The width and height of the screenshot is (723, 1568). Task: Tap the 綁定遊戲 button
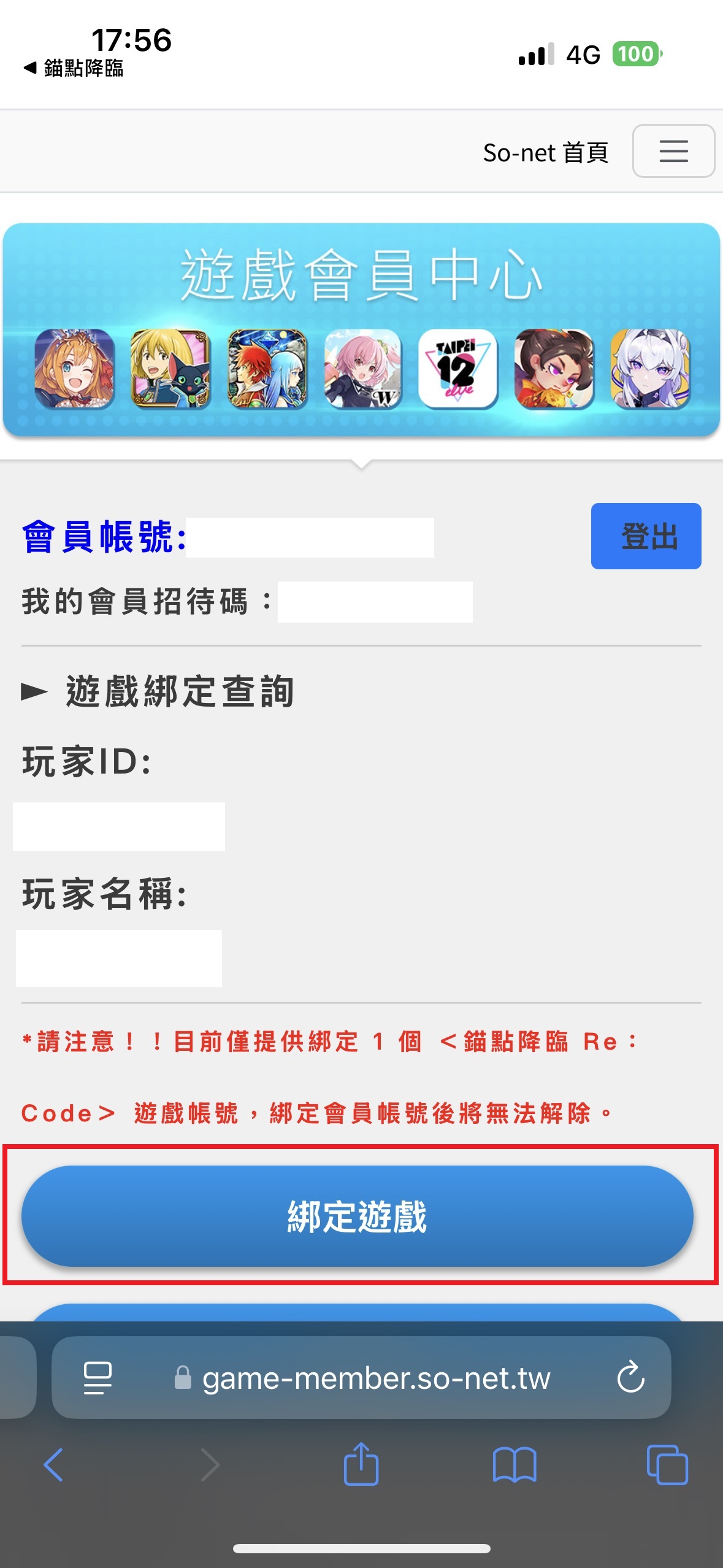coord(358,1216)
